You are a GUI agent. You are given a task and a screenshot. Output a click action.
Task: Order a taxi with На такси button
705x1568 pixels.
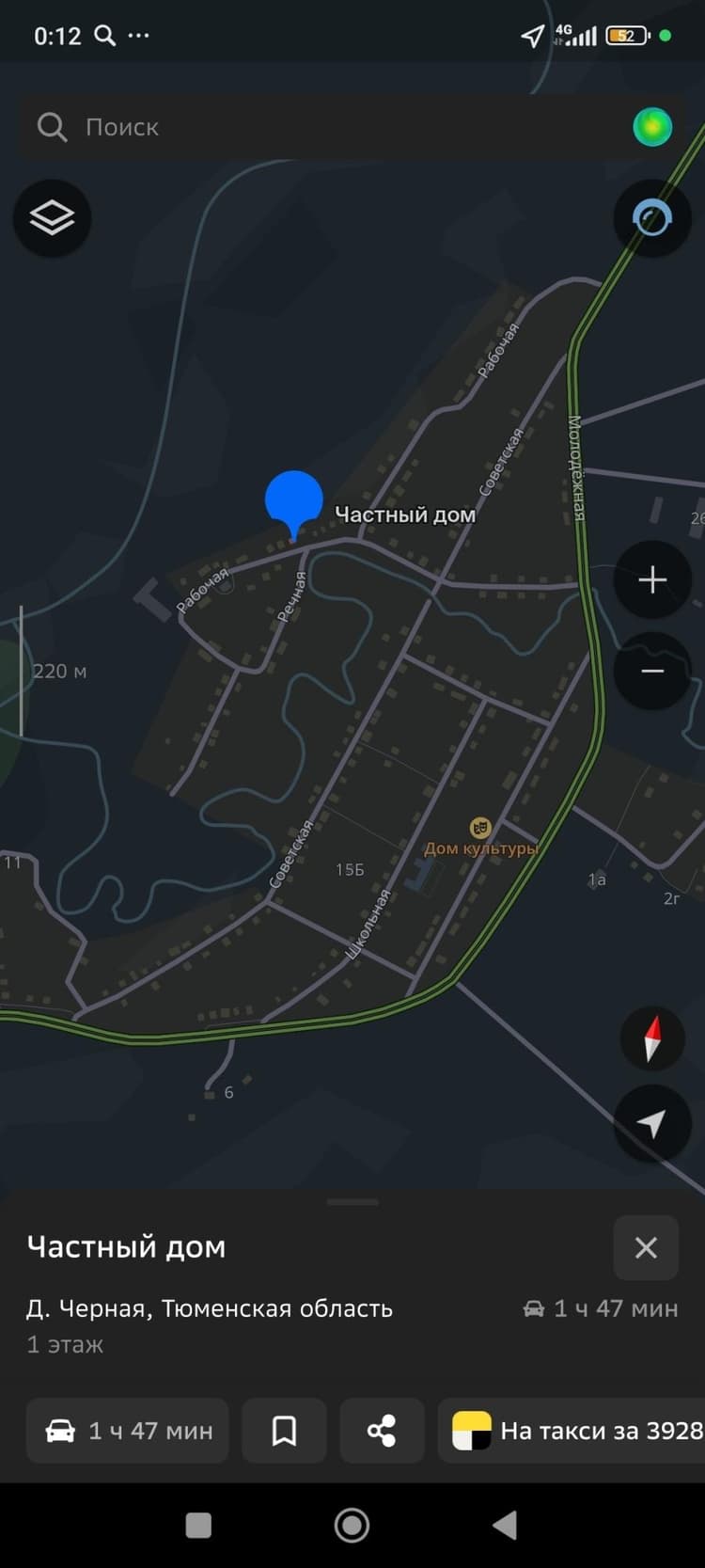tap(572, 1431)
